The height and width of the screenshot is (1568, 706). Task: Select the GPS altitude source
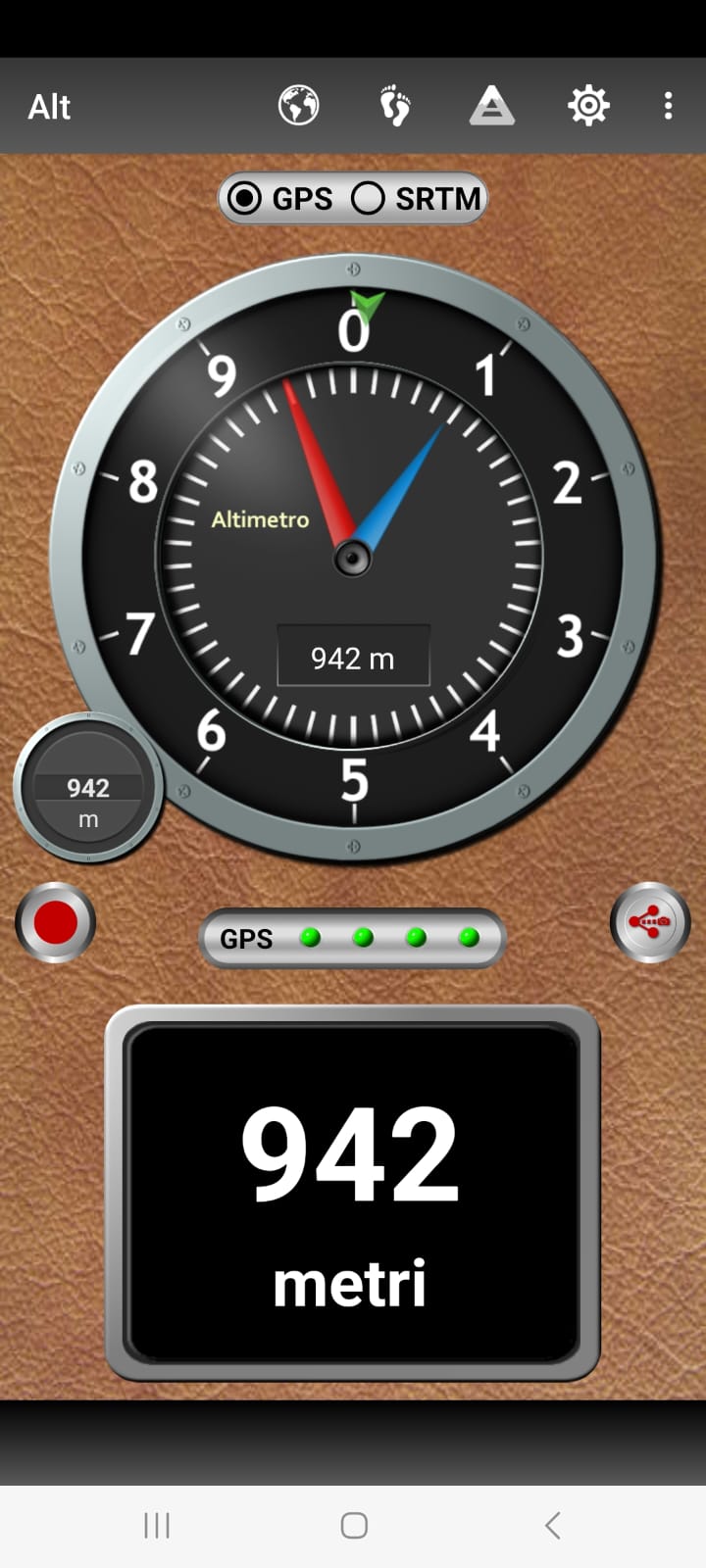point(280,198)
